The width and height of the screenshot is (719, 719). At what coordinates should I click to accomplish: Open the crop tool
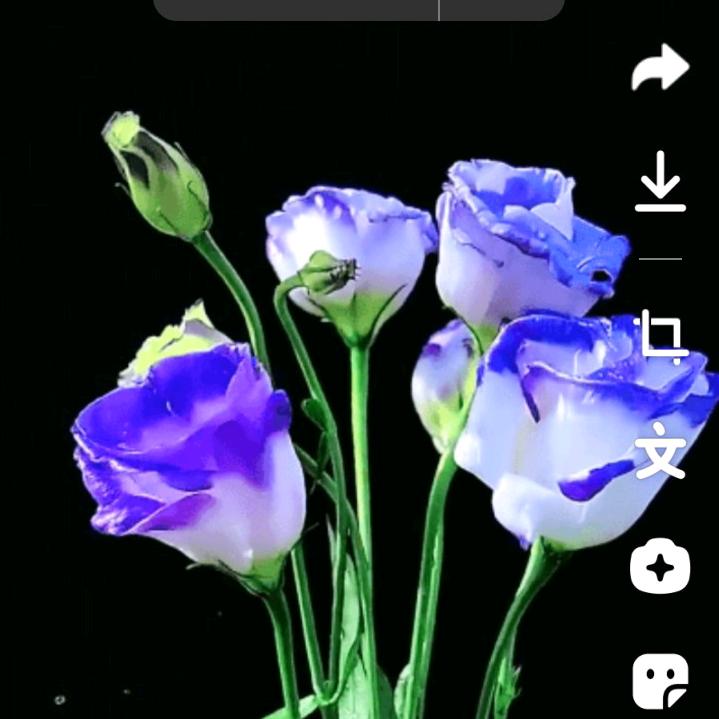point(661,335)
